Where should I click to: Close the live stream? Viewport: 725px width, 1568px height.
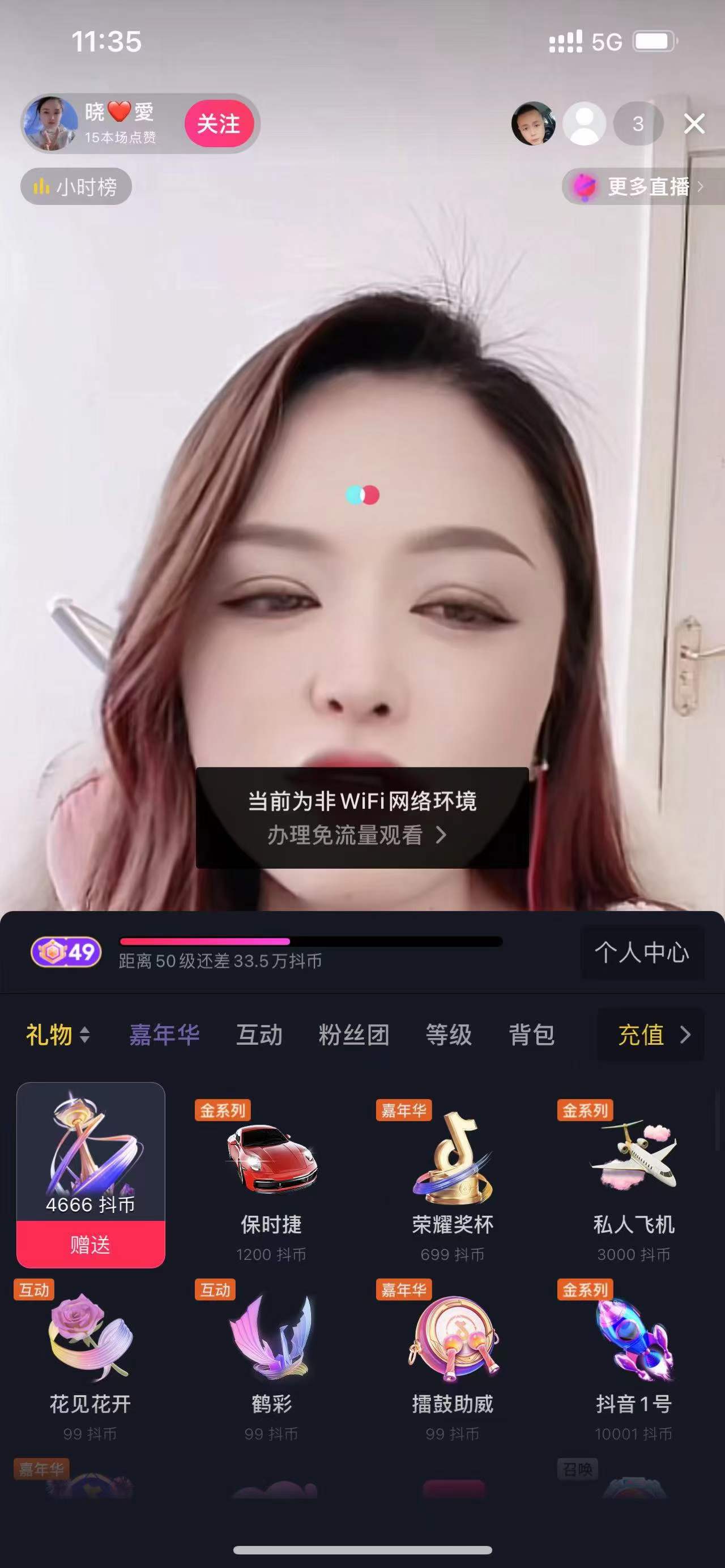pos(694,124)
